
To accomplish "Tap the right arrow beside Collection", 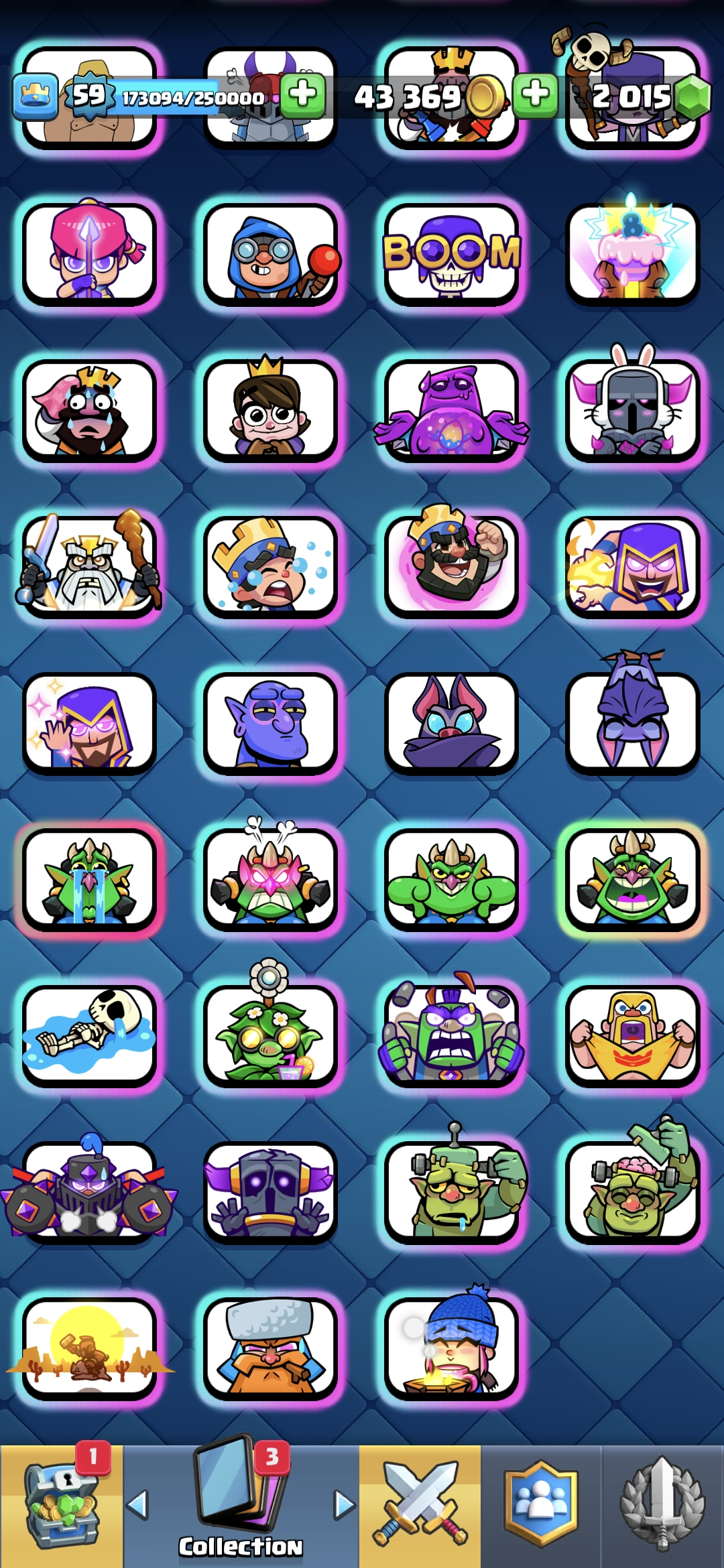I will [345, 1505].
